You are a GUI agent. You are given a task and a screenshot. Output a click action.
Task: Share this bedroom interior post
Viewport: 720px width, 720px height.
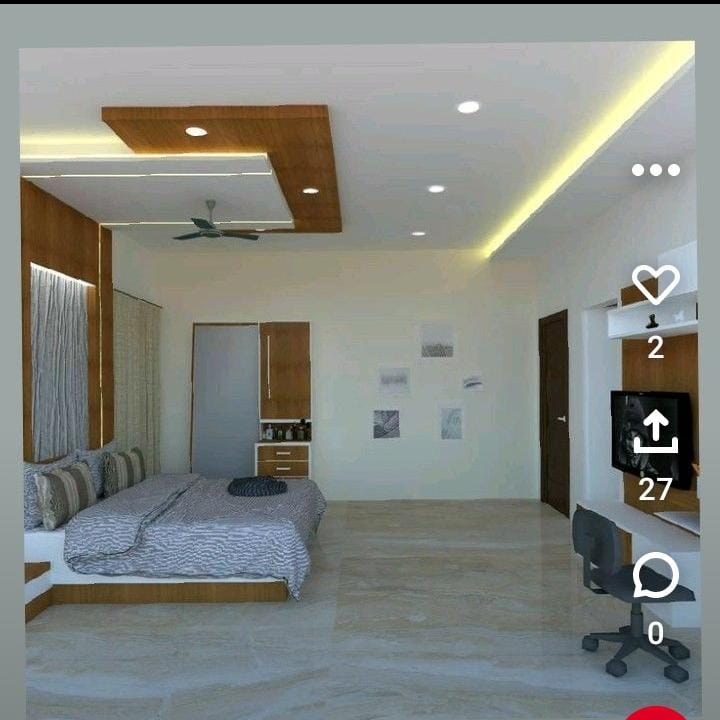[x=655, y=432]
